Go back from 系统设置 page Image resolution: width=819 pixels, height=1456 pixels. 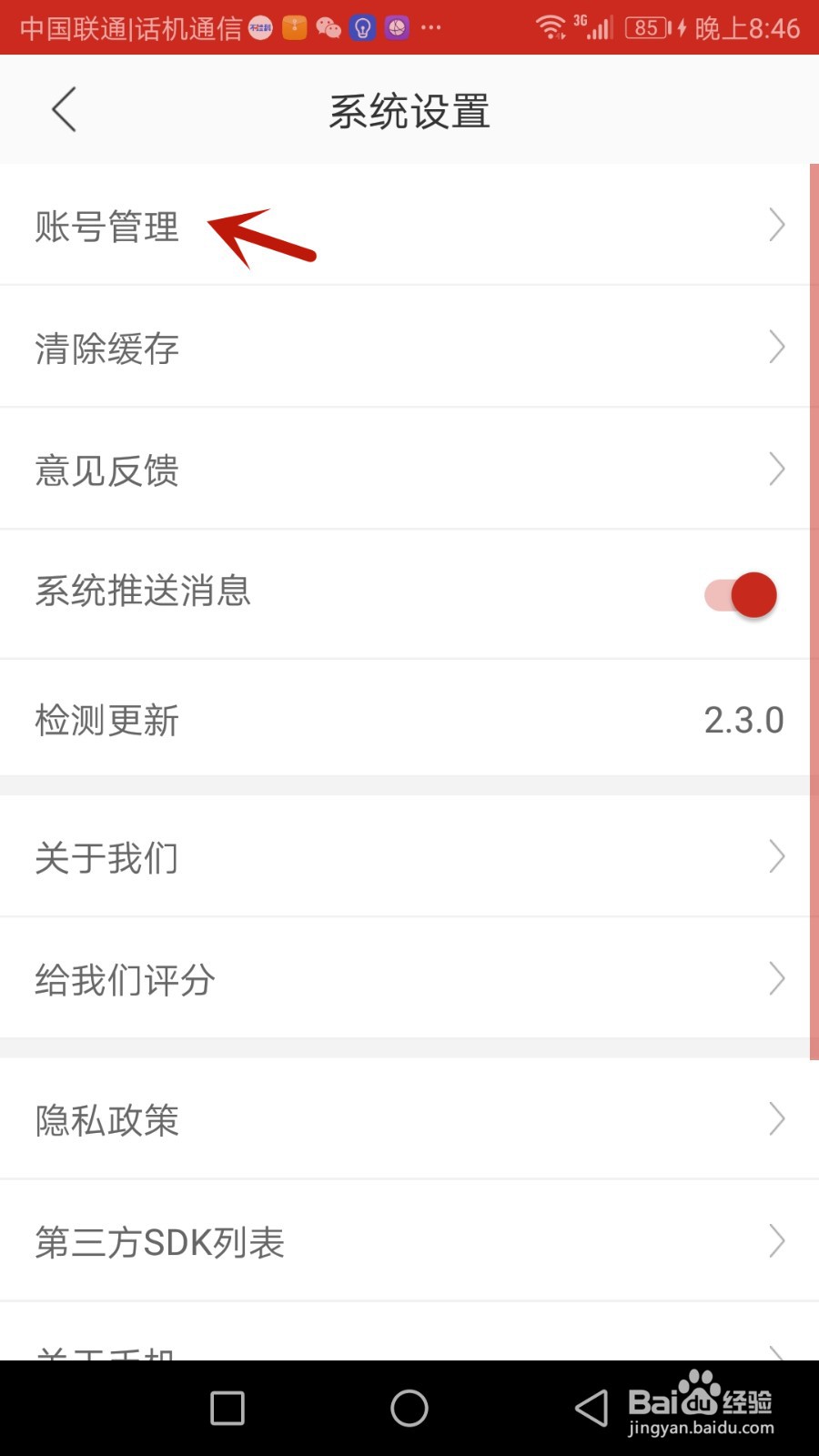click(64, 110)
